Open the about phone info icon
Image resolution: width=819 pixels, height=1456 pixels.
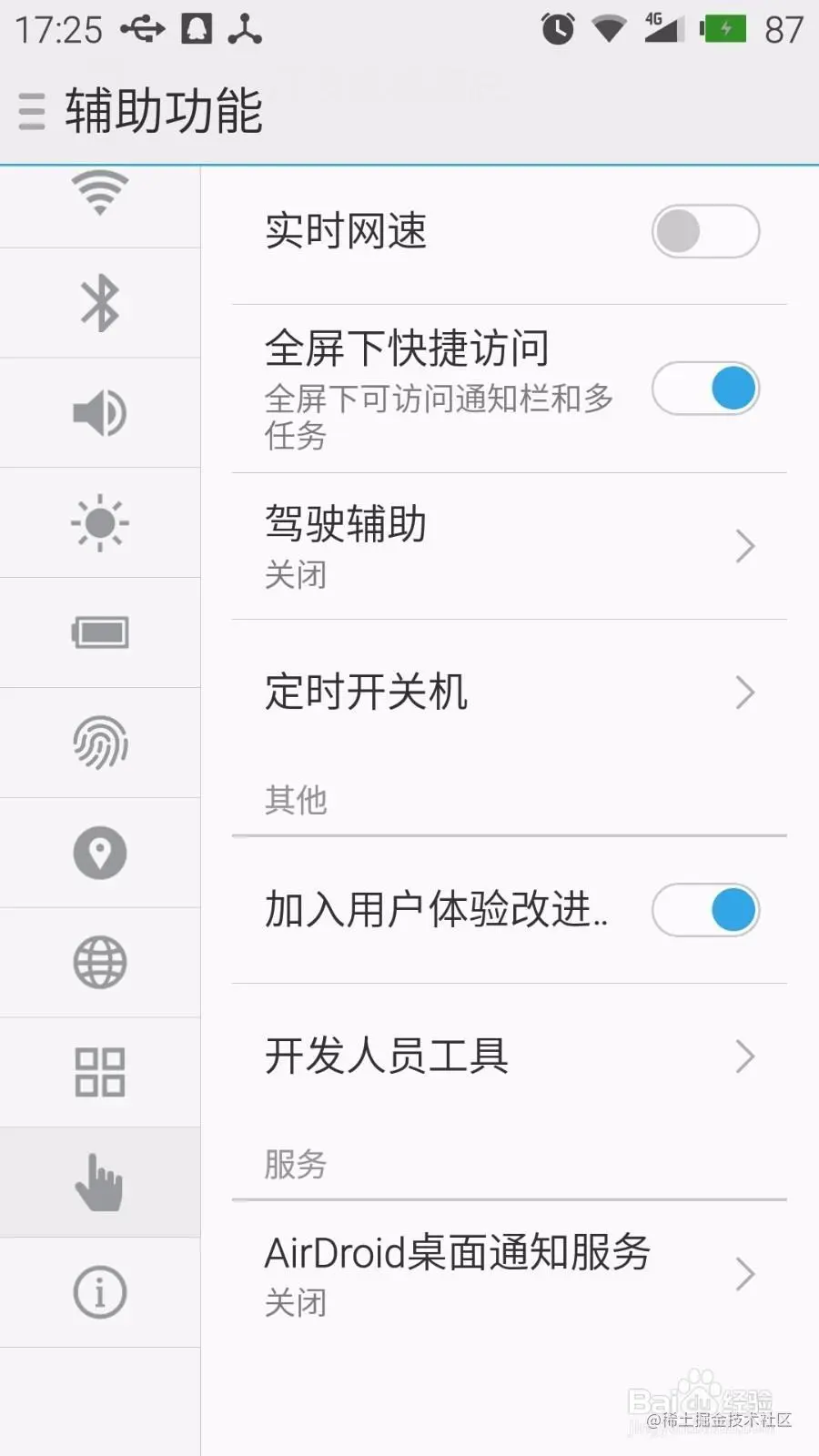tap(100, 1292)
